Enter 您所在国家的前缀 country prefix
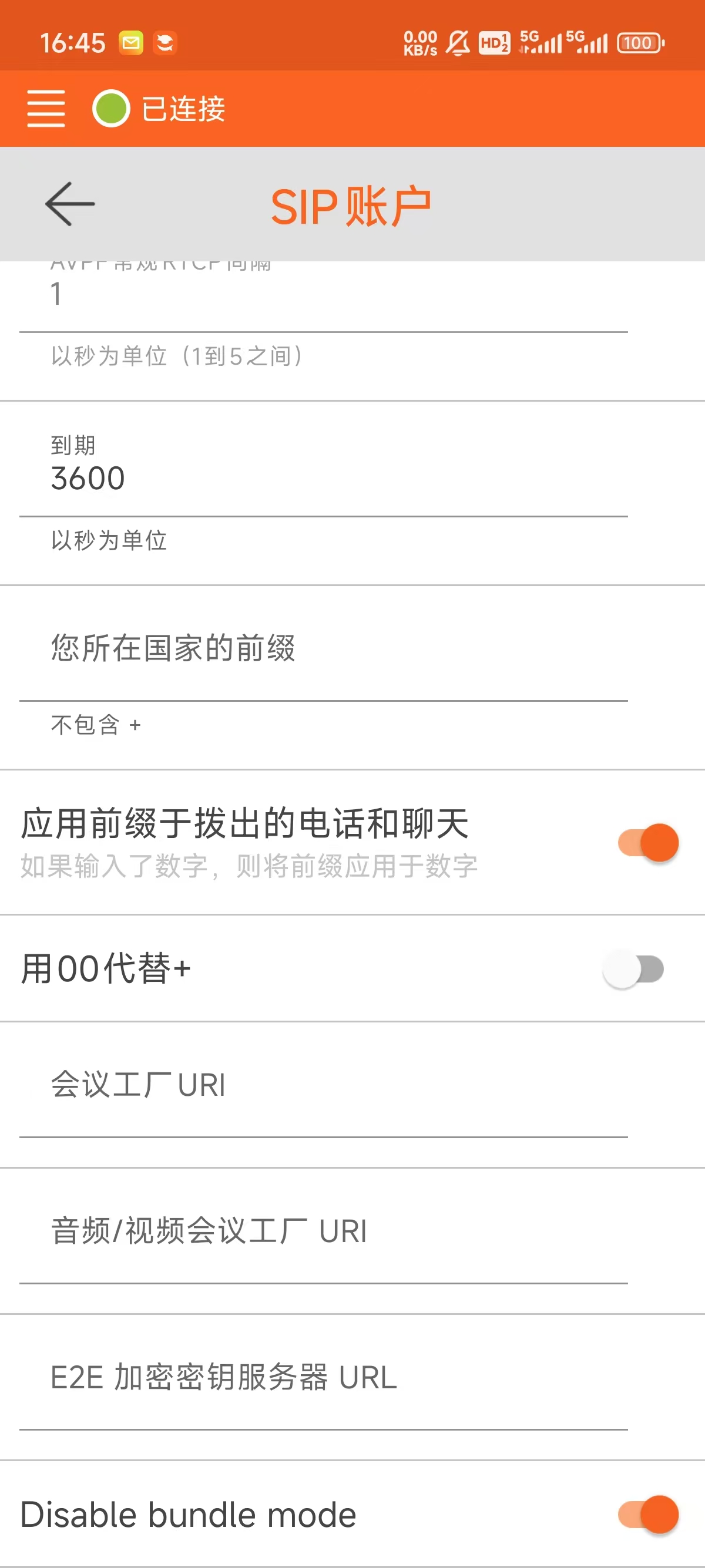This screenshot has height=1568, width=705. (323, 649)
